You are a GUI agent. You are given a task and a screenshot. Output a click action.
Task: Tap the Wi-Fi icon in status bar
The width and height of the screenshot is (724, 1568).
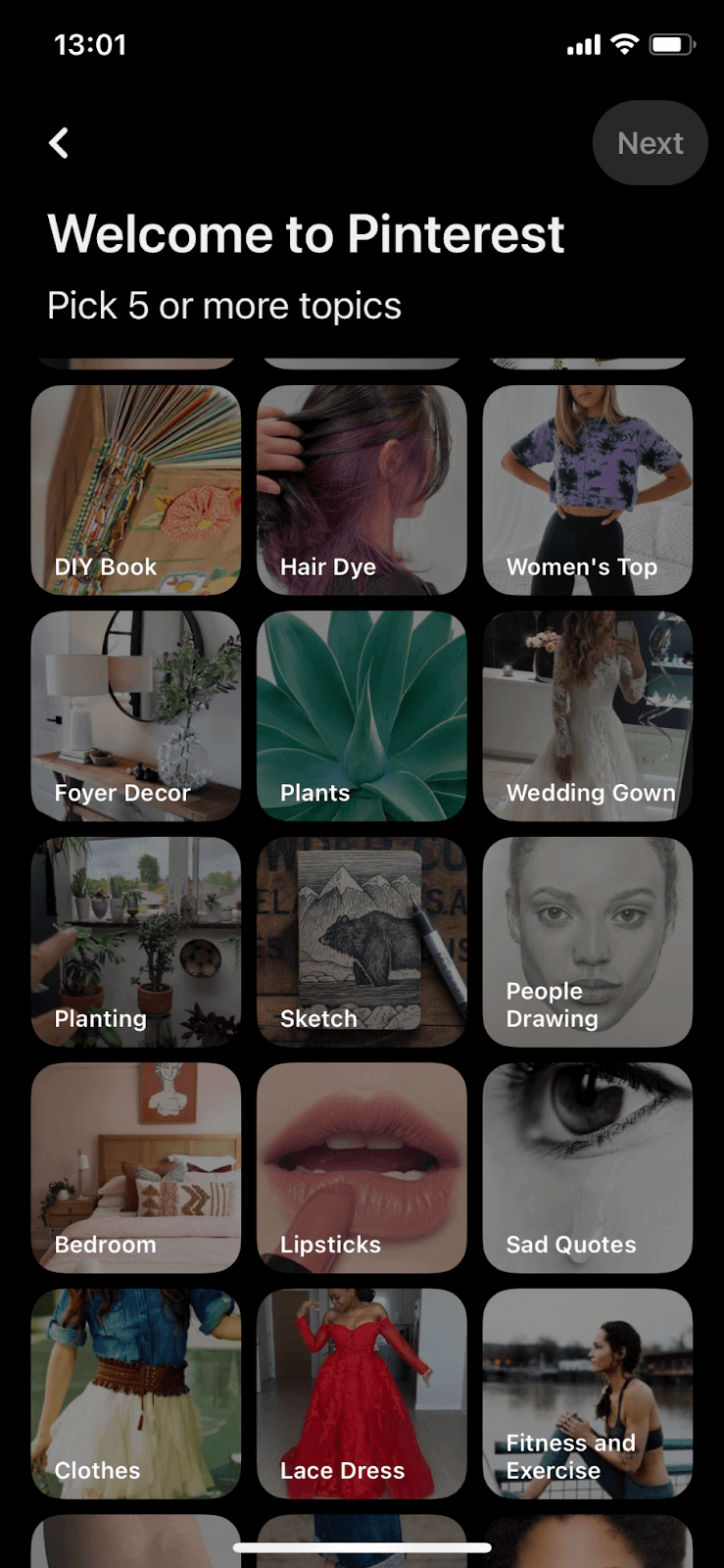click(x=623, y=43)
